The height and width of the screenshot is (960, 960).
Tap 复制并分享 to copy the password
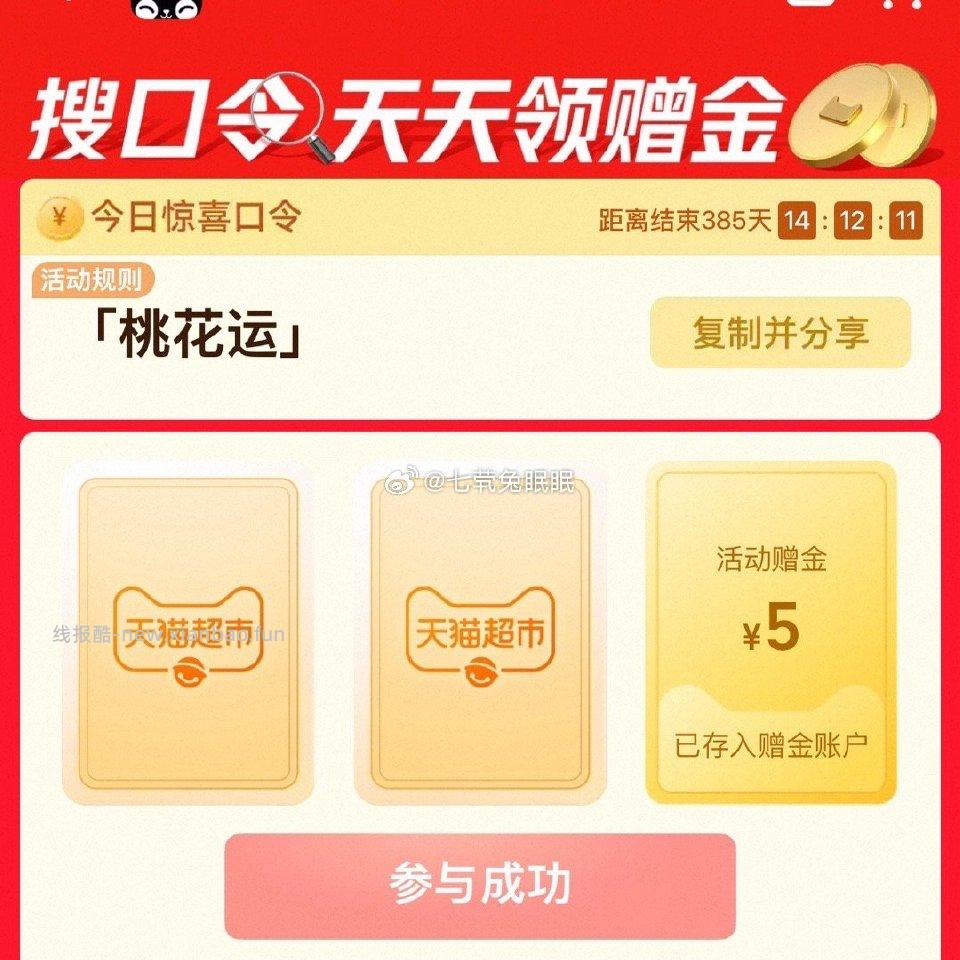780,333
